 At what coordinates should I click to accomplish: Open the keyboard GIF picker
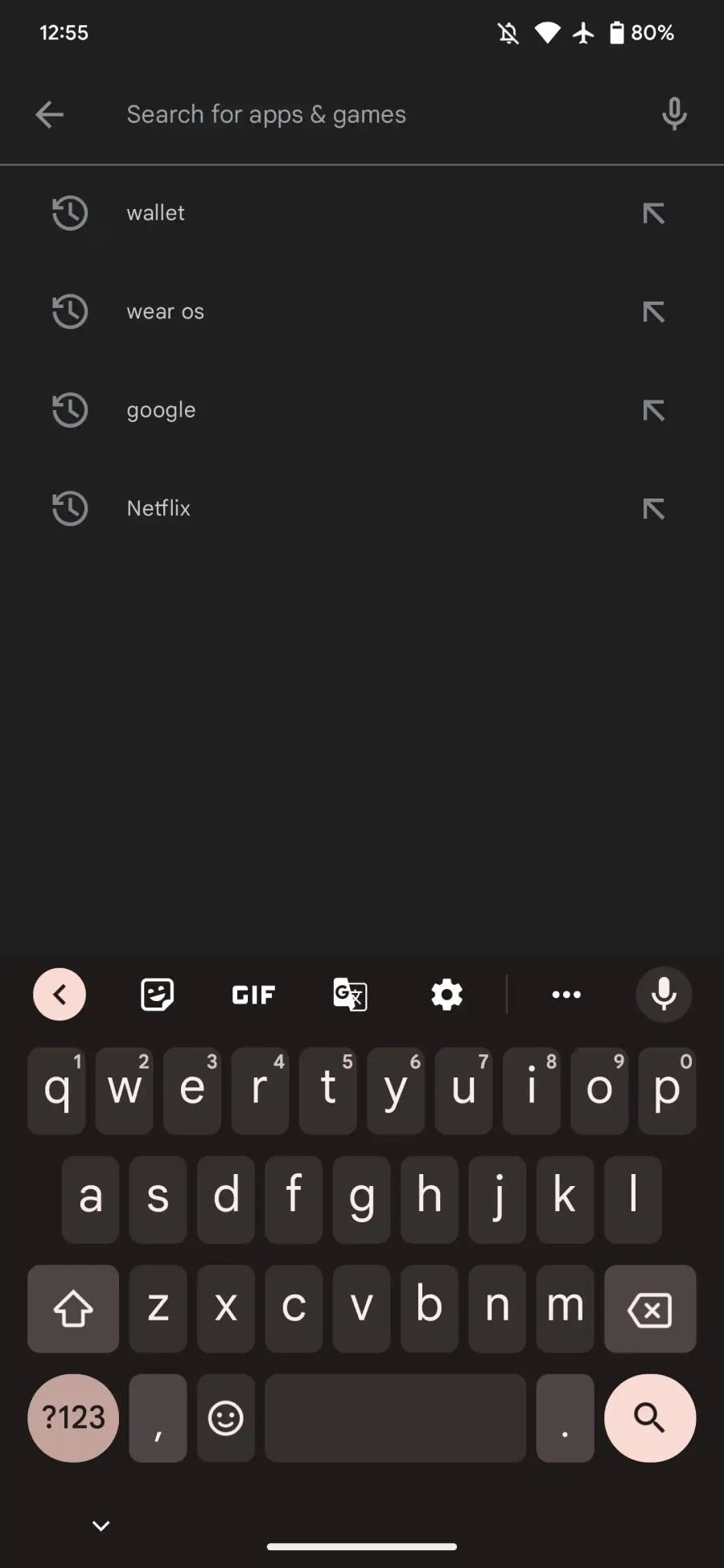pyautogui.click(x=253, y=995)
